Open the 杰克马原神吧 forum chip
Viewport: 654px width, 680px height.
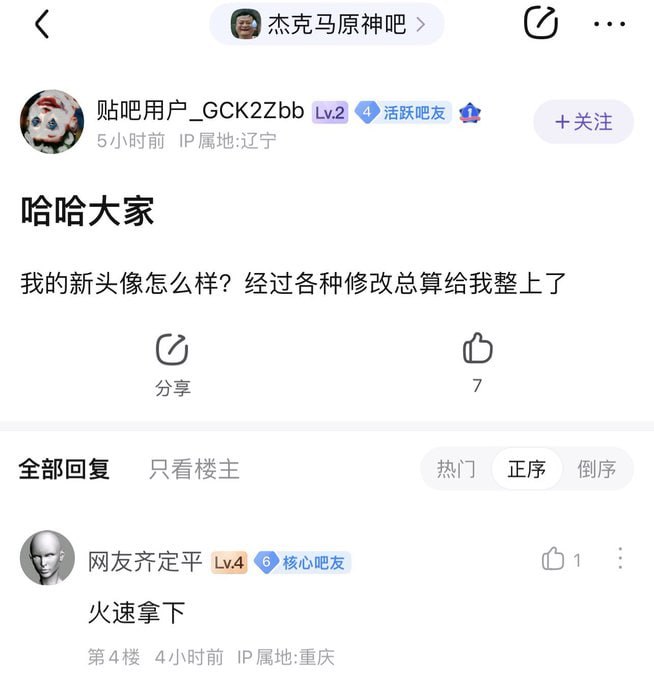327,24
